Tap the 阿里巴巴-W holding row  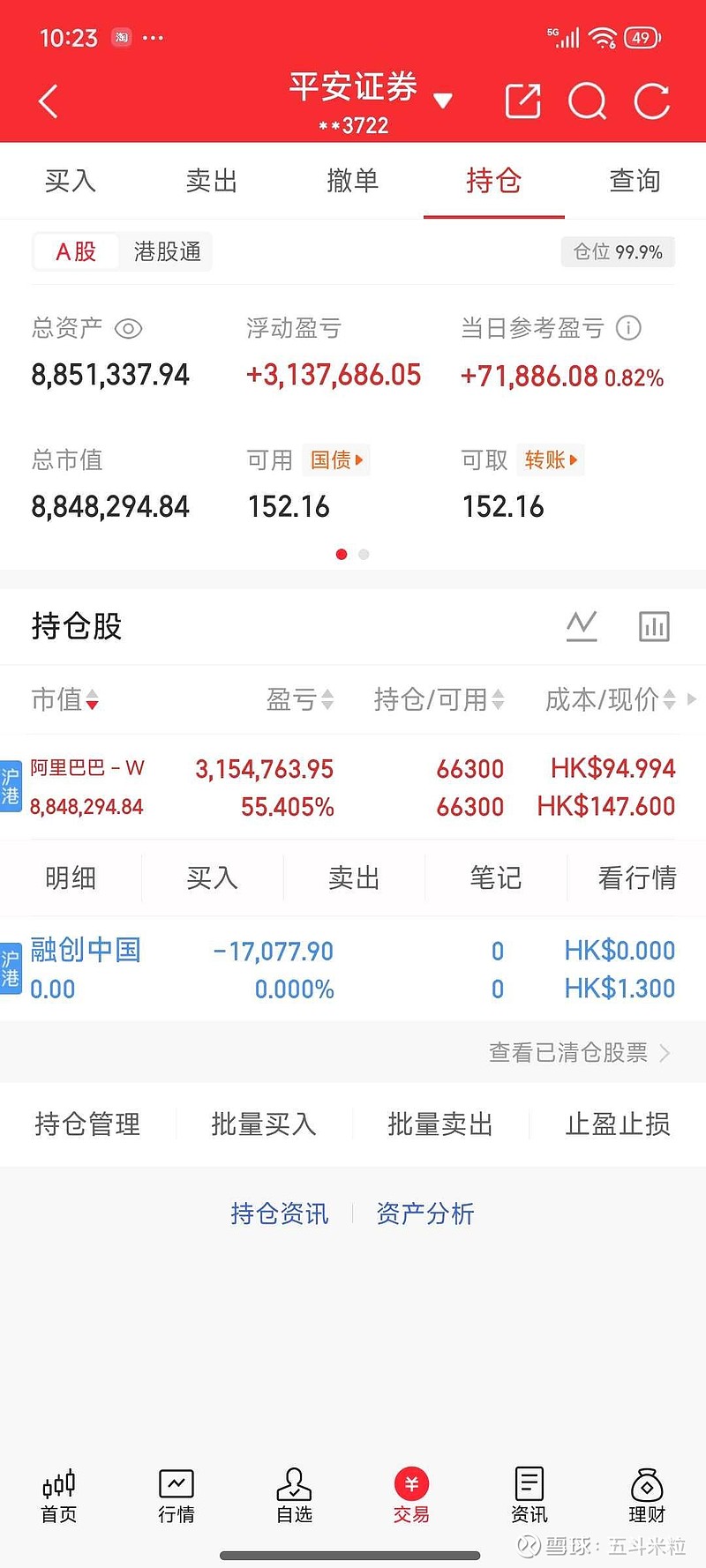coord(176,785)
